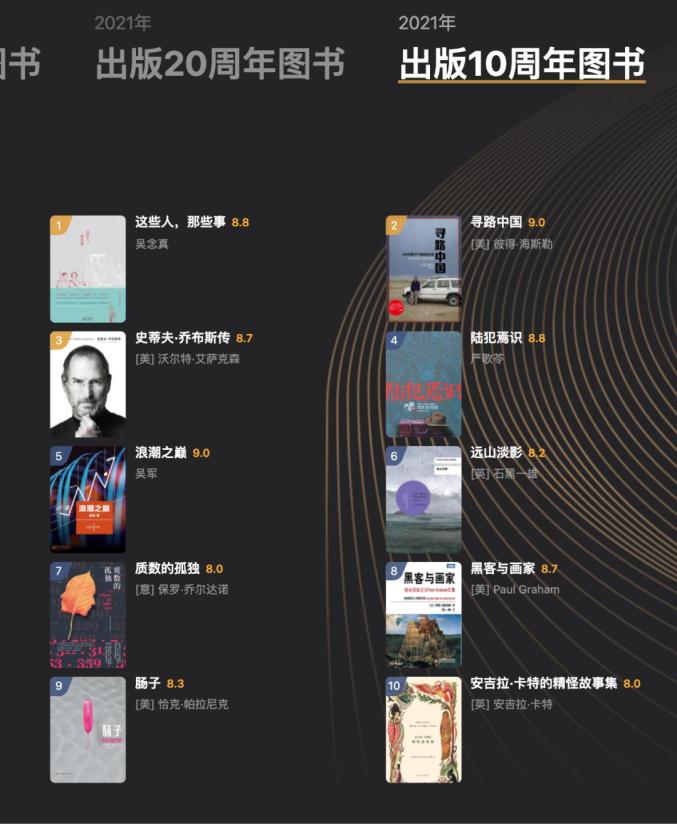View 史蒂夫·乔布斯传 book details

pos(183,338)
